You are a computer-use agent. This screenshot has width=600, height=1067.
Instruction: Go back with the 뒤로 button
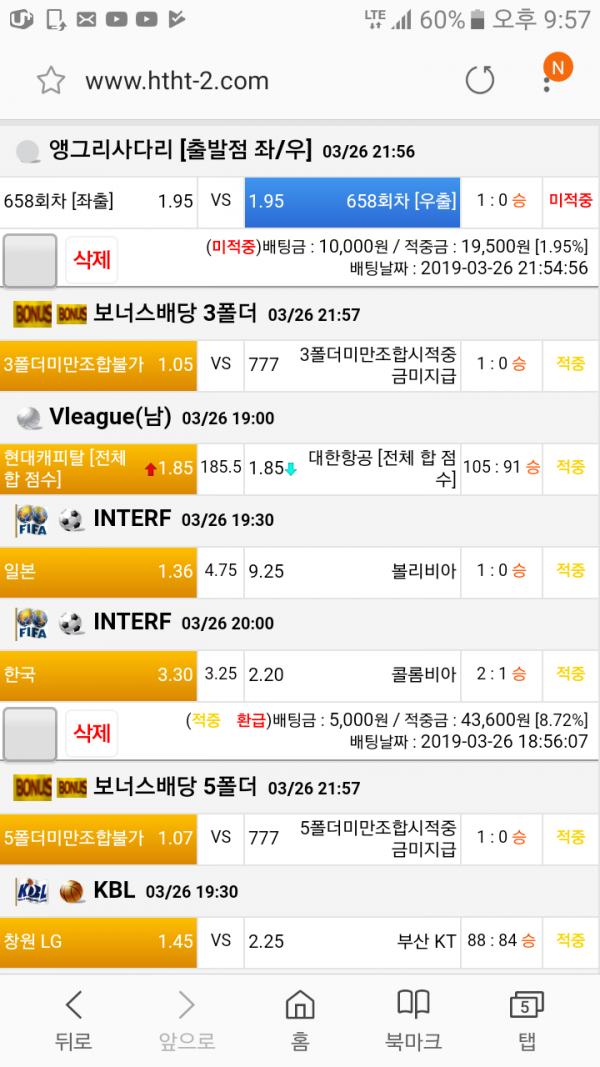click(x=74, y=1020)
